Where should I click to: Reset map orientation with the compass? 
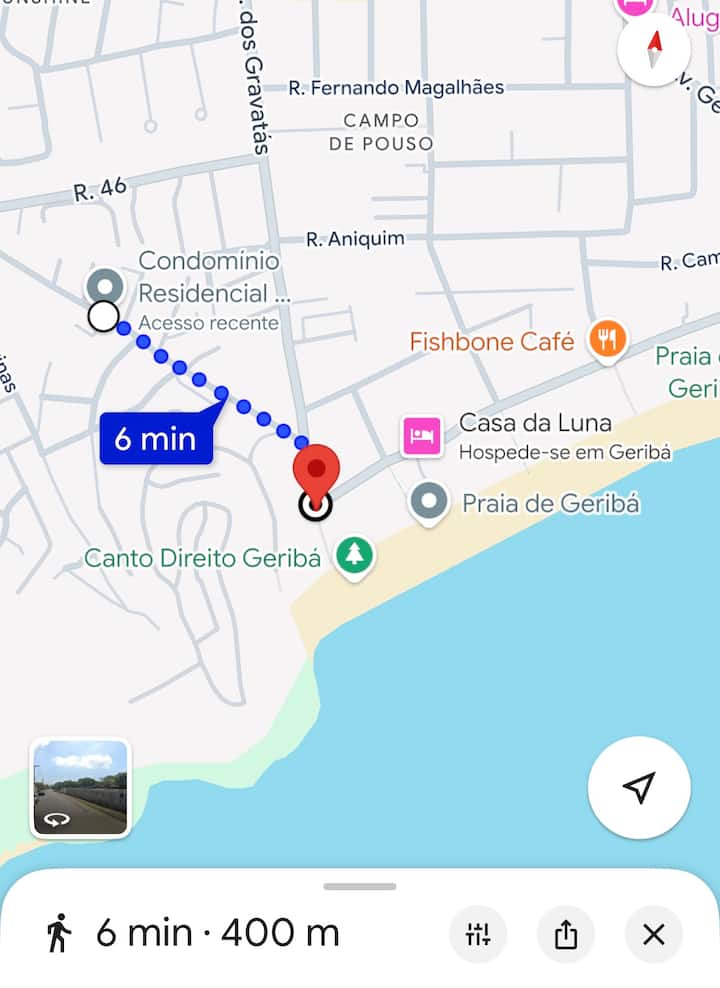pyautogui.click(x=654, y=48)
